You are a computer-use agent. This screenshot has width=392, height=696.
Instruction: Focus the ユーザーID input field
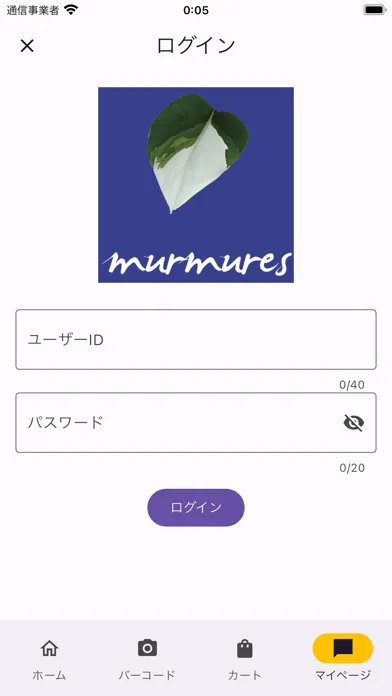(x=196, y=339)
